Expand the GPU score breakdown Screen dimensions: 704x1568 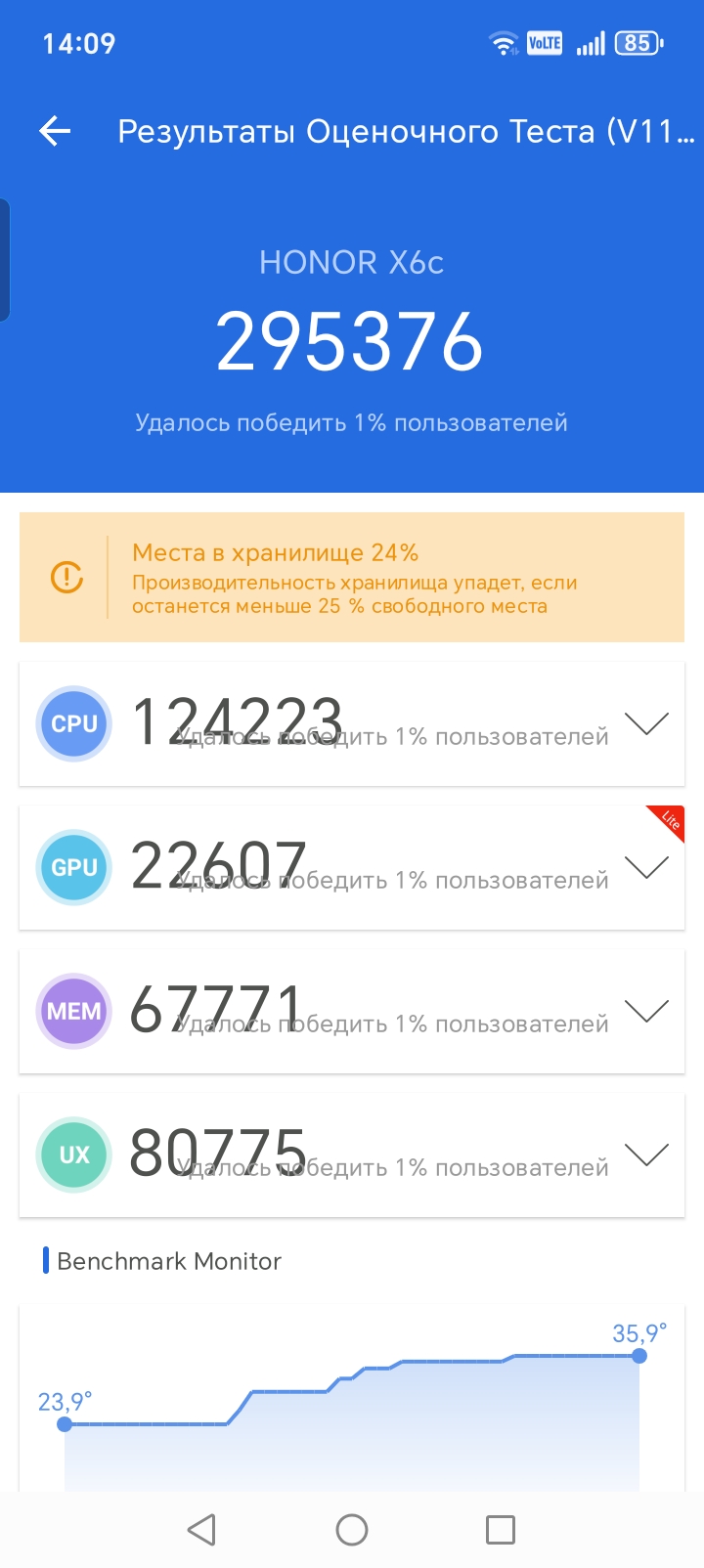(x=646, y=867)
